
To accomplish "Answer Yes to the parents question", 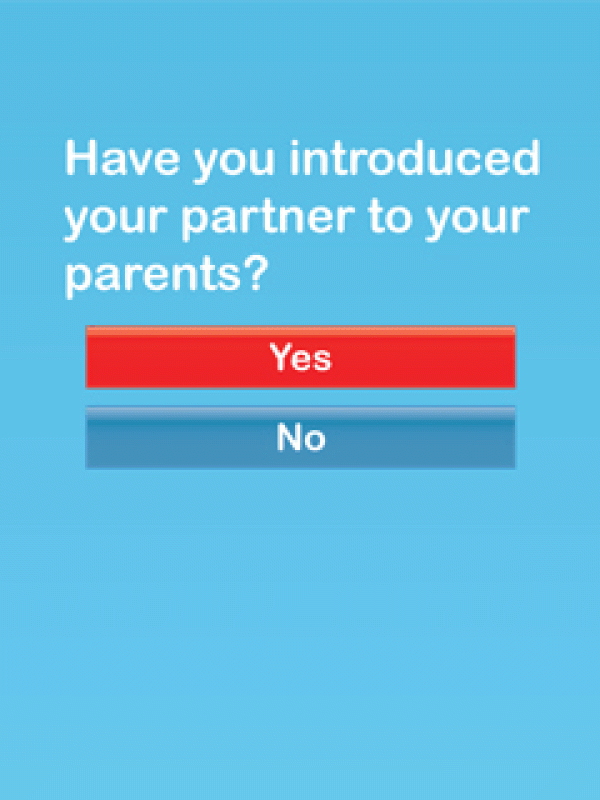I will pos(300,358).
